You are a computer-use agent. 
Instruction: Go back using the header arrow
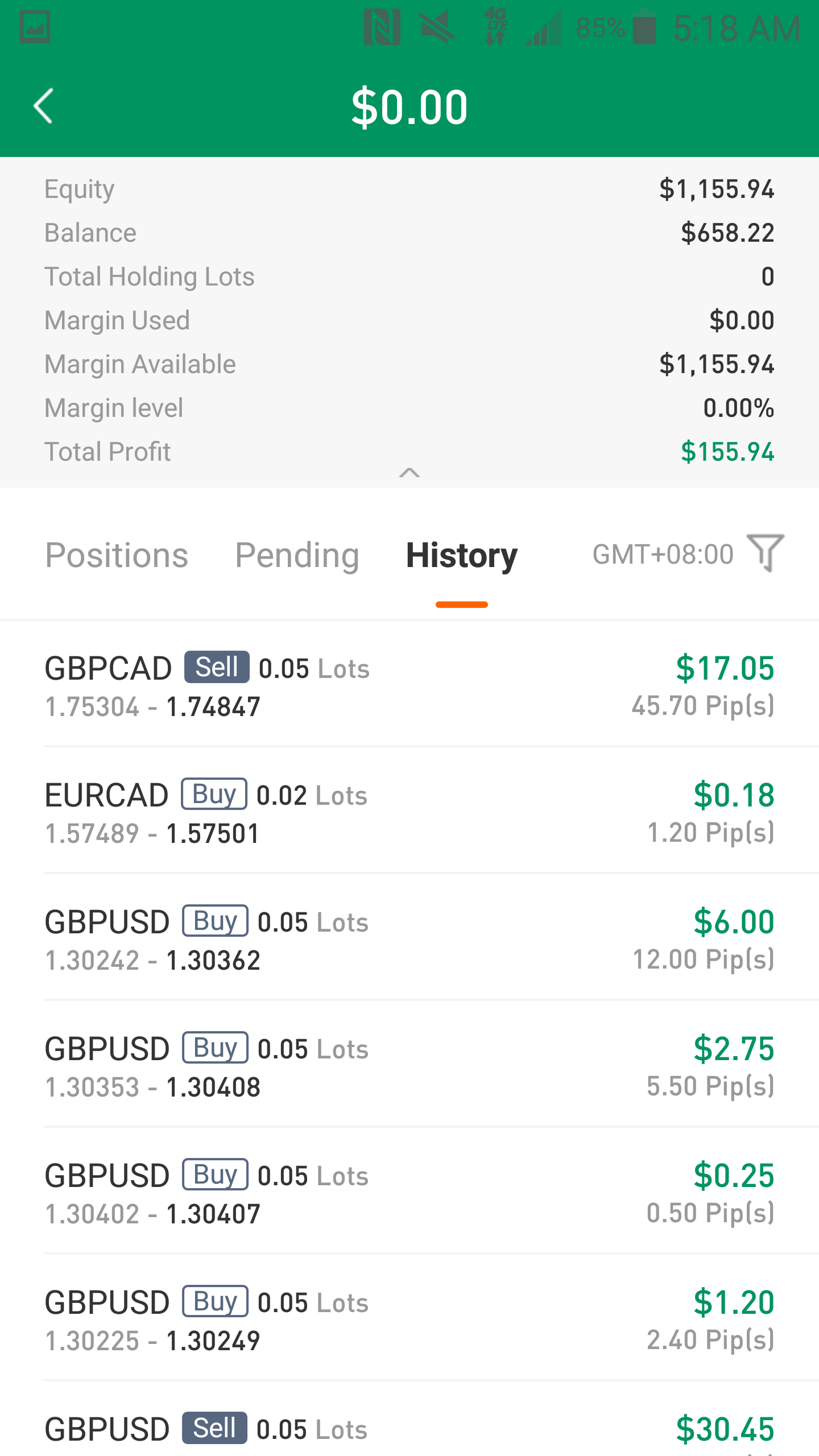43,106
